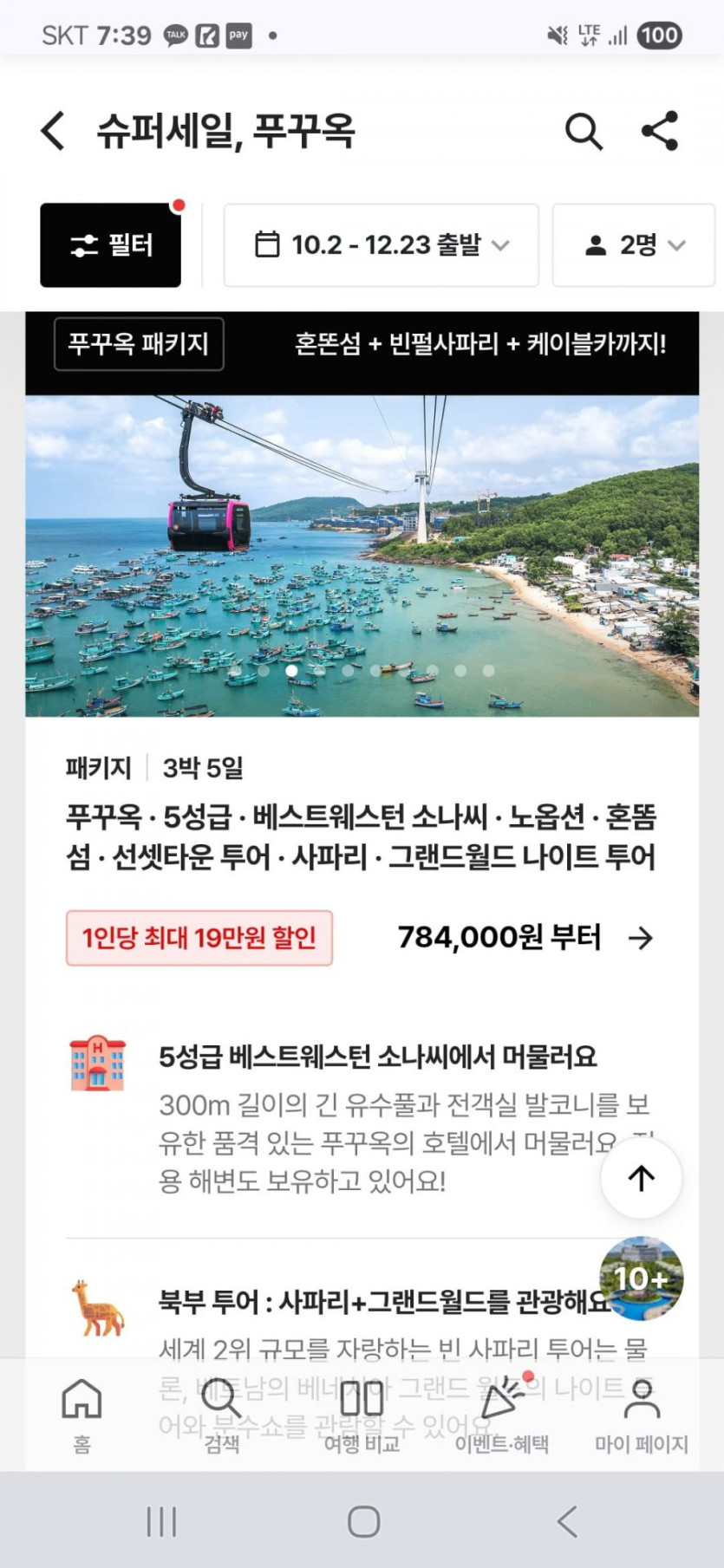Image resolution: width=724 pixels, height=1568 pixels.
Task: Jump back to the top of the page
Action: pos(642,1178)
